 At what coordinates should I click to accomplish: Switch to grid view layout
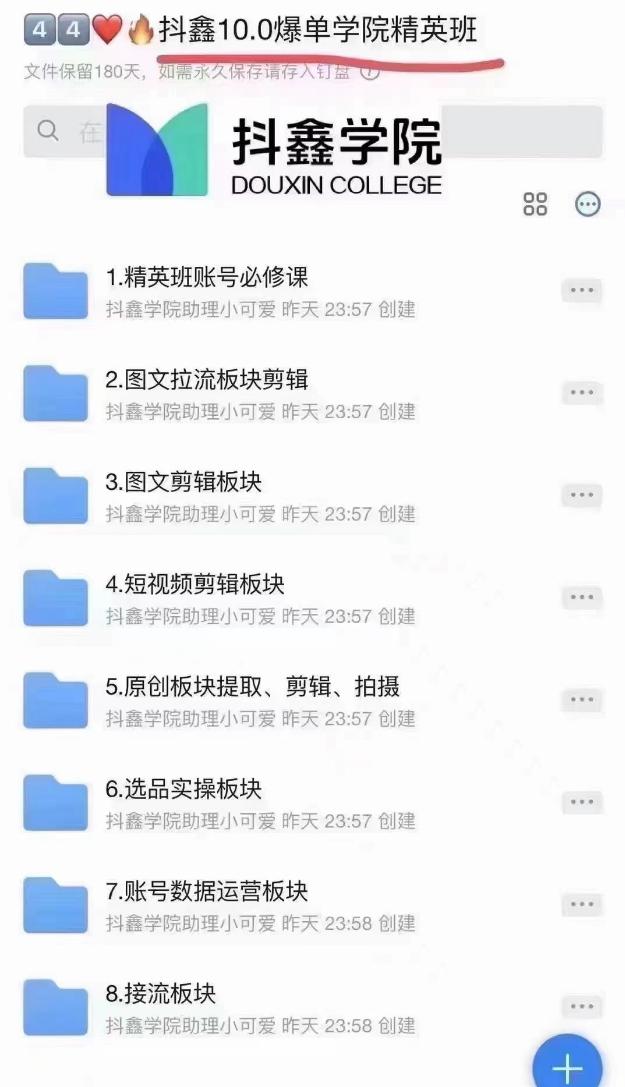[535, 205]
